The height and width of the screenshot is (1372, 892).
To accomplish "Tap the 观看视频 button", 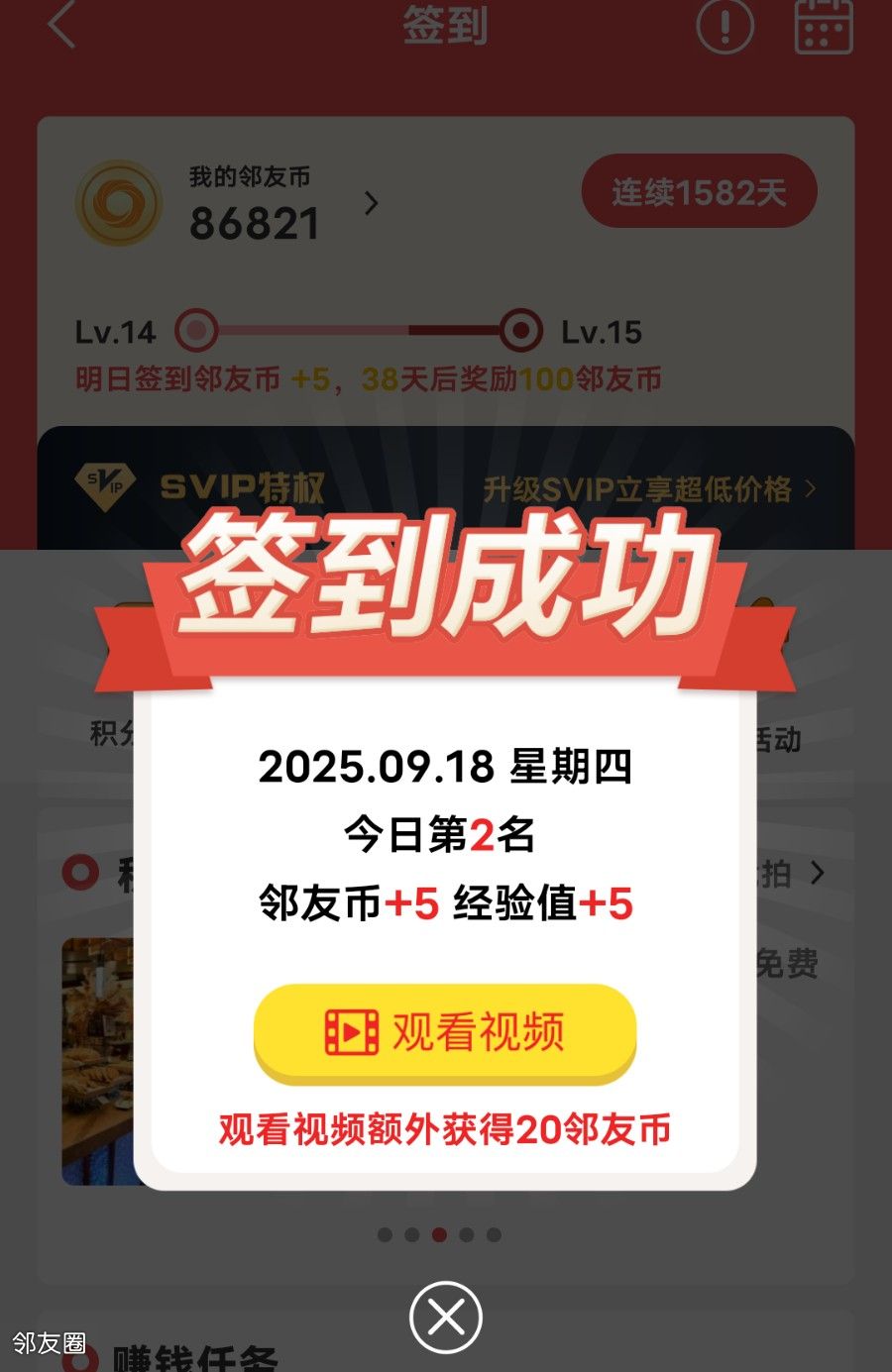I will pyautogui.click(x=445, y=1032).
